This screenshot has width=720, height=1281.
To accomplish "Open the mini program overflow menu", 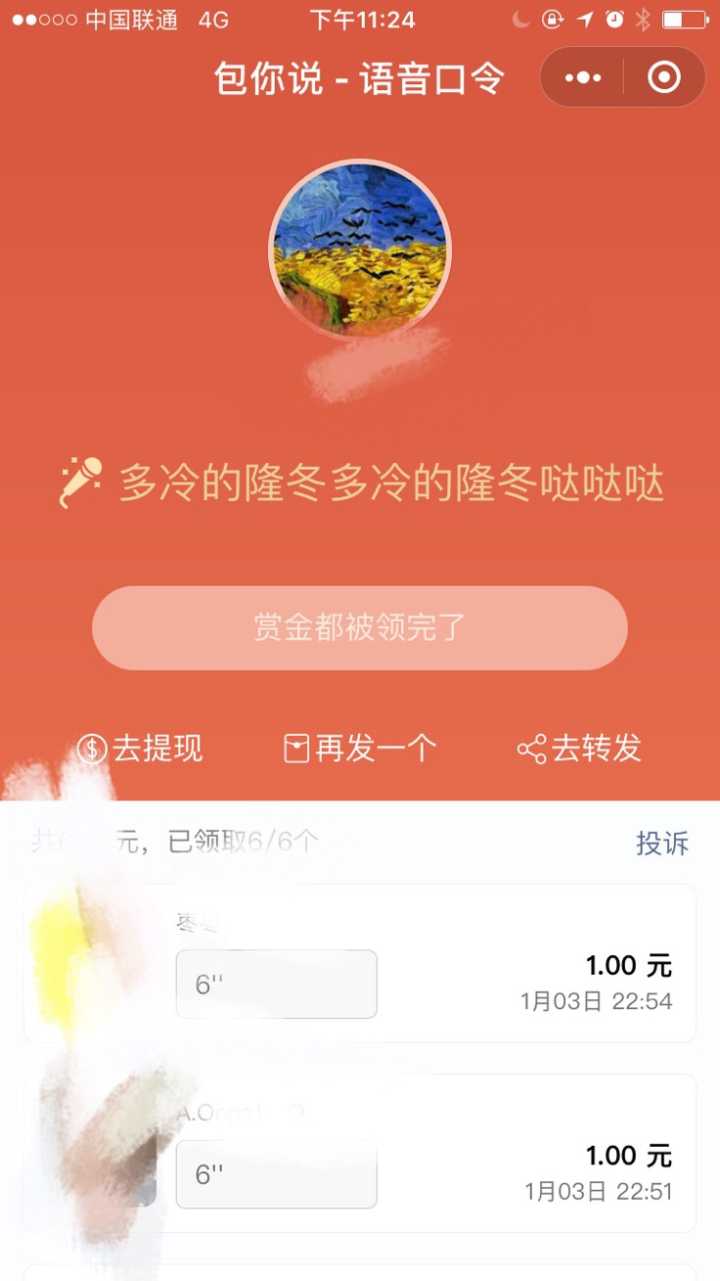I will pyautogui.click(x=583, y=77).
